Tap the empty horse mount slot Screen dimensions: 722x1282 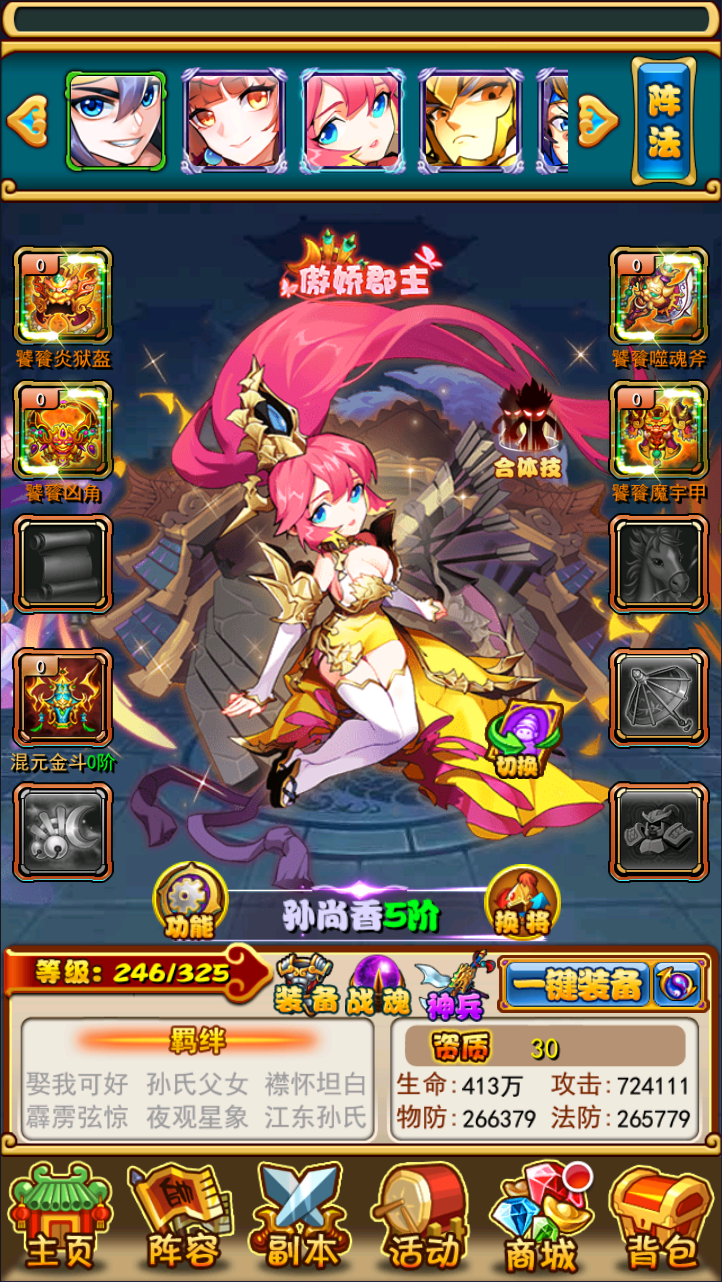[x=658, y=564]
